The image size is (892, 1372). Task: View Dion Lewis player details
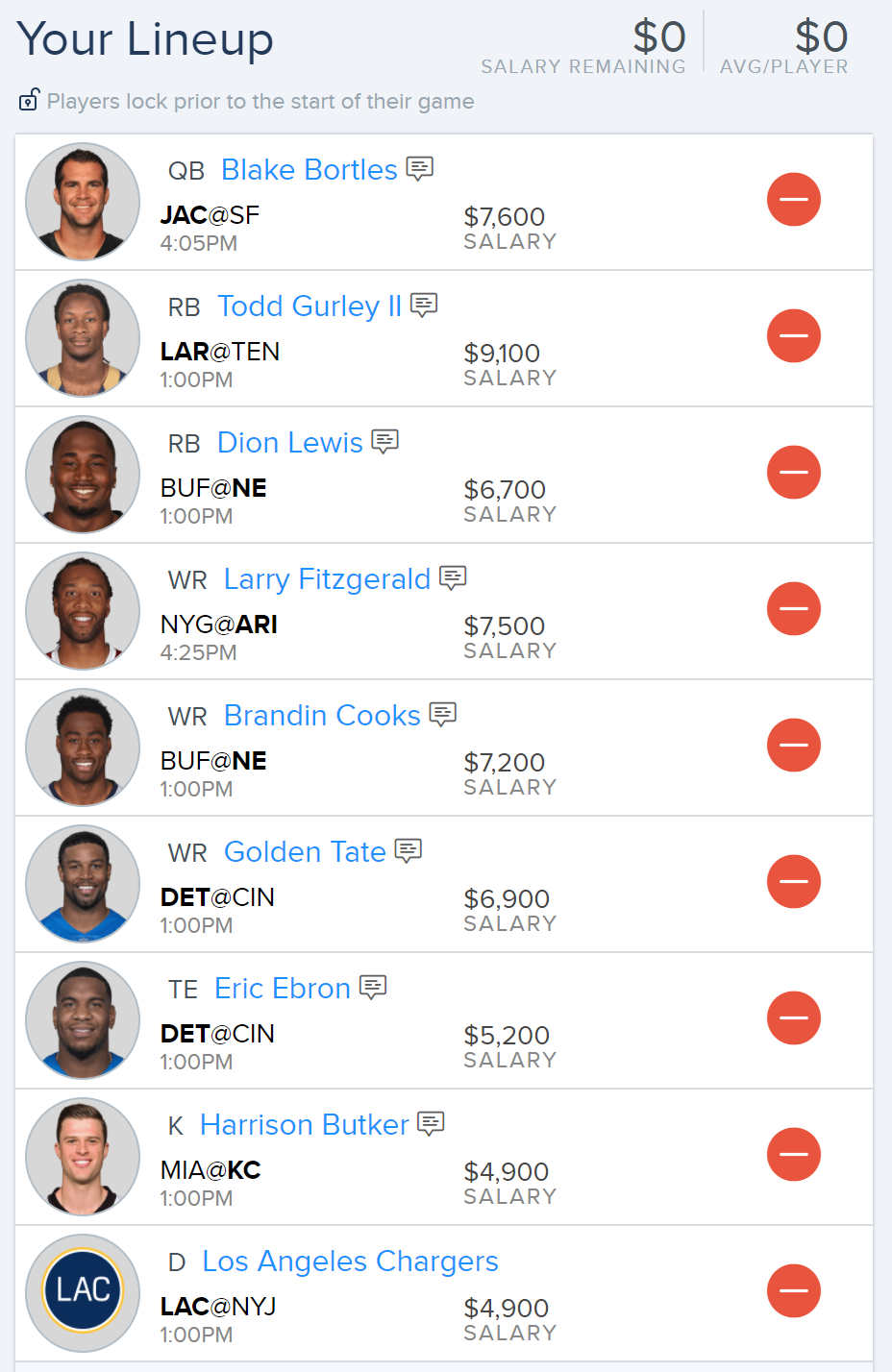[x=289, y=443]
